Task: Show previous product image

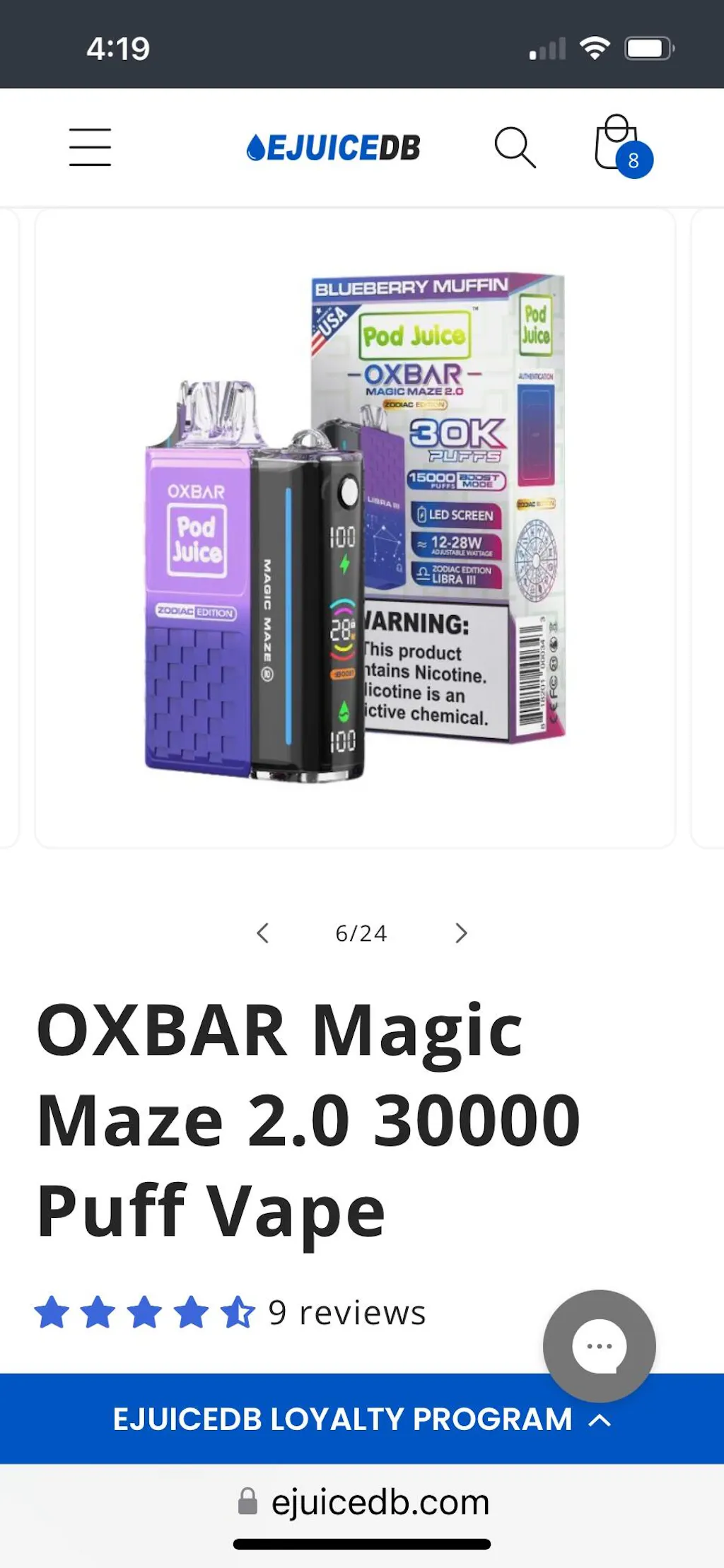Action: click(x=263, y=933)
